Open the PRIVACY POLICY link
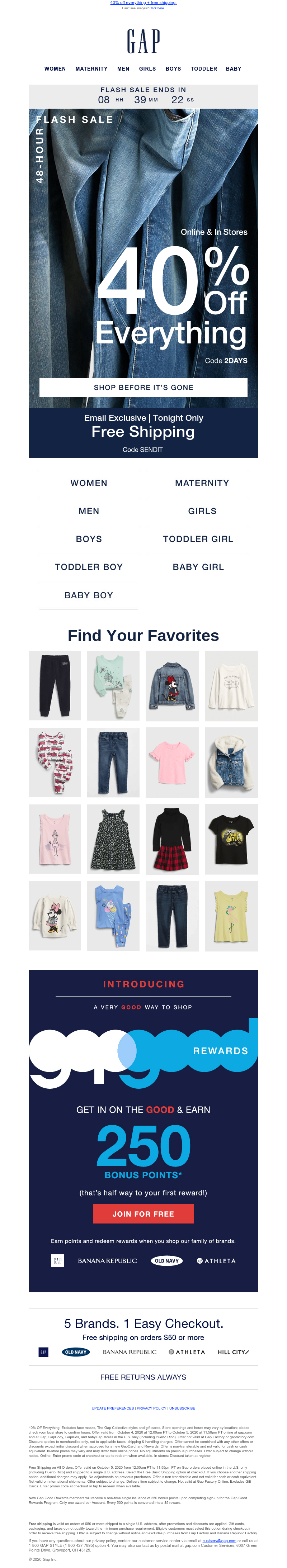This screenshot has width=287, height=1568. click(x=152, y=1408)
